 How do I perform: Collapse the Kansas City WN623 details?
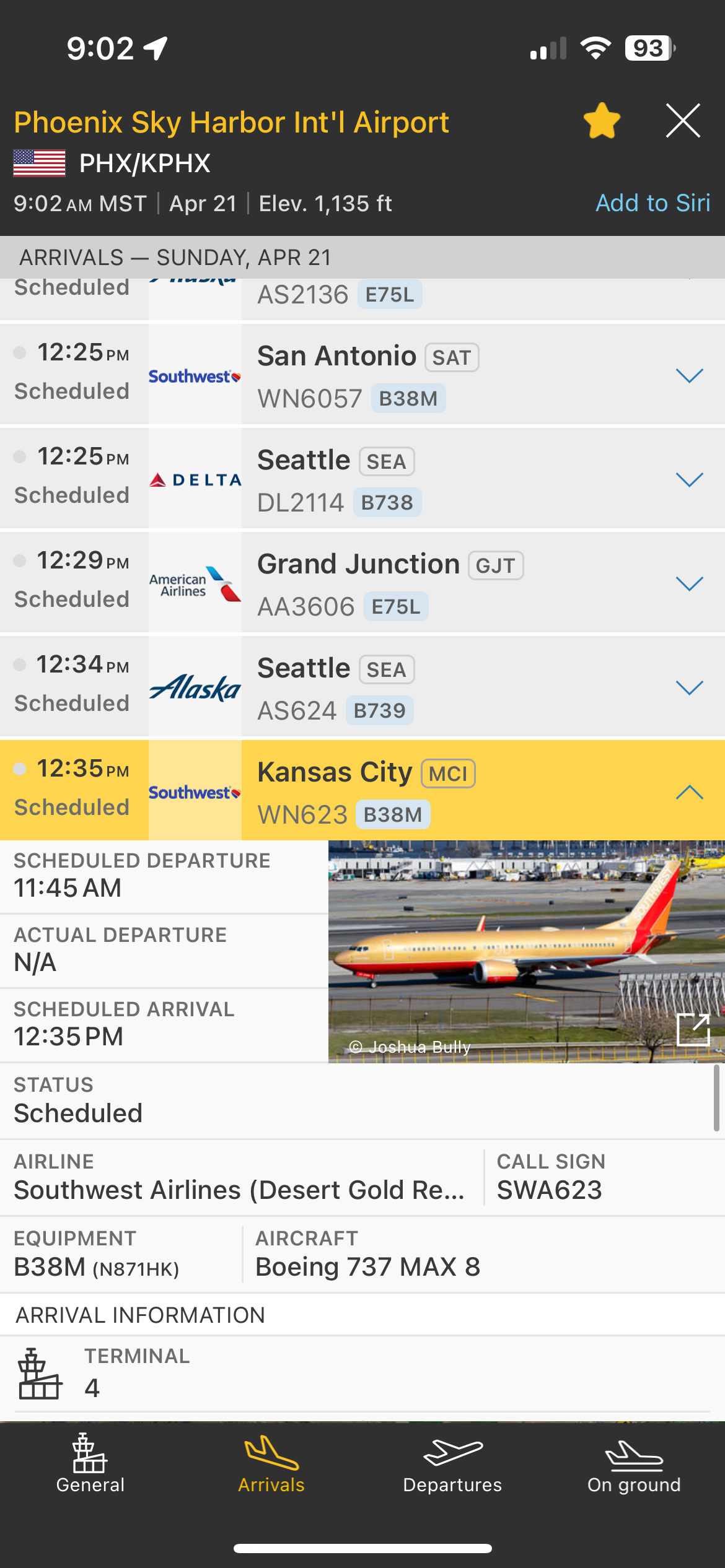tap(689, 792)
